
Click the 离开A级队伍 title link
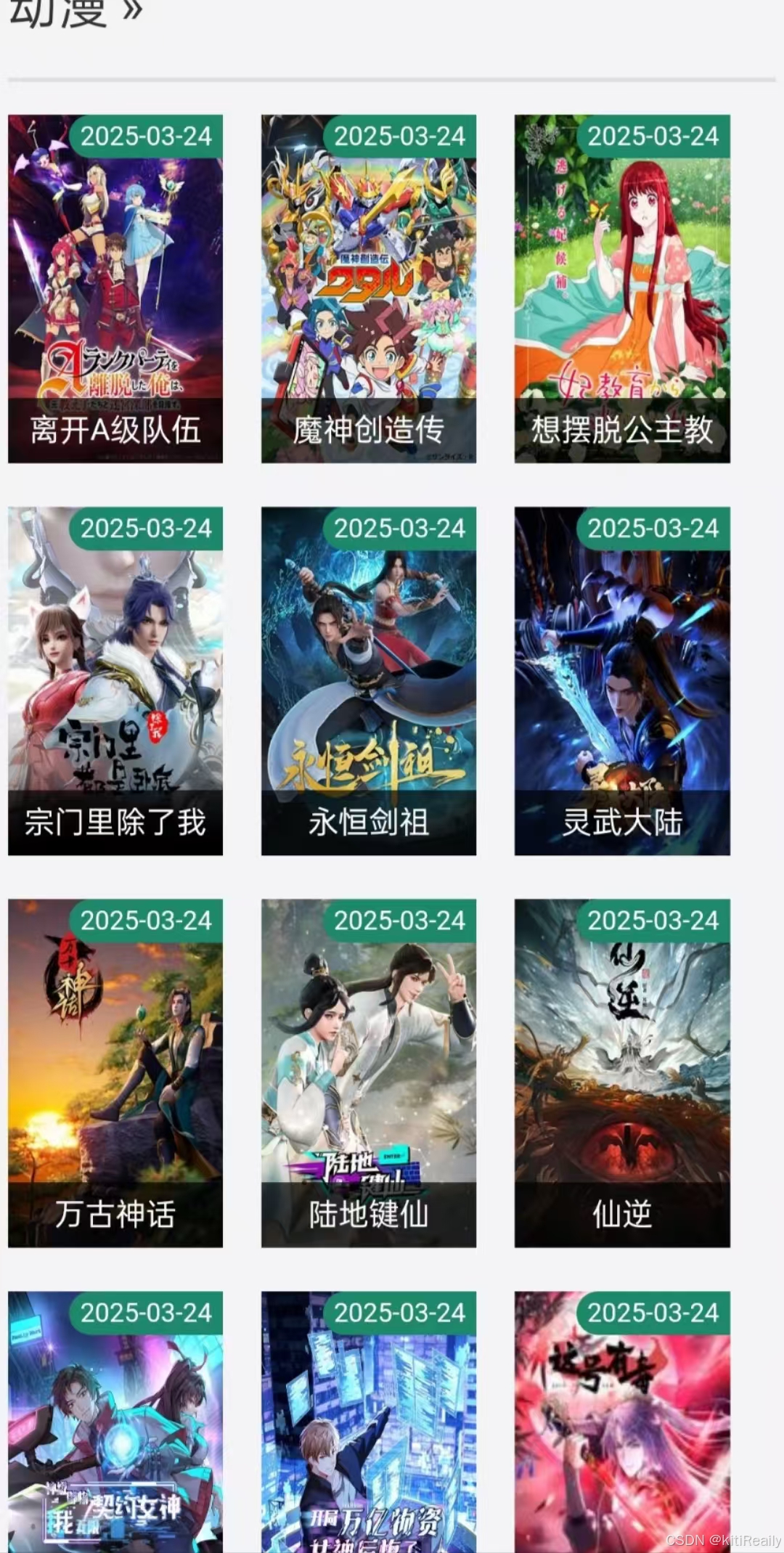115,428
